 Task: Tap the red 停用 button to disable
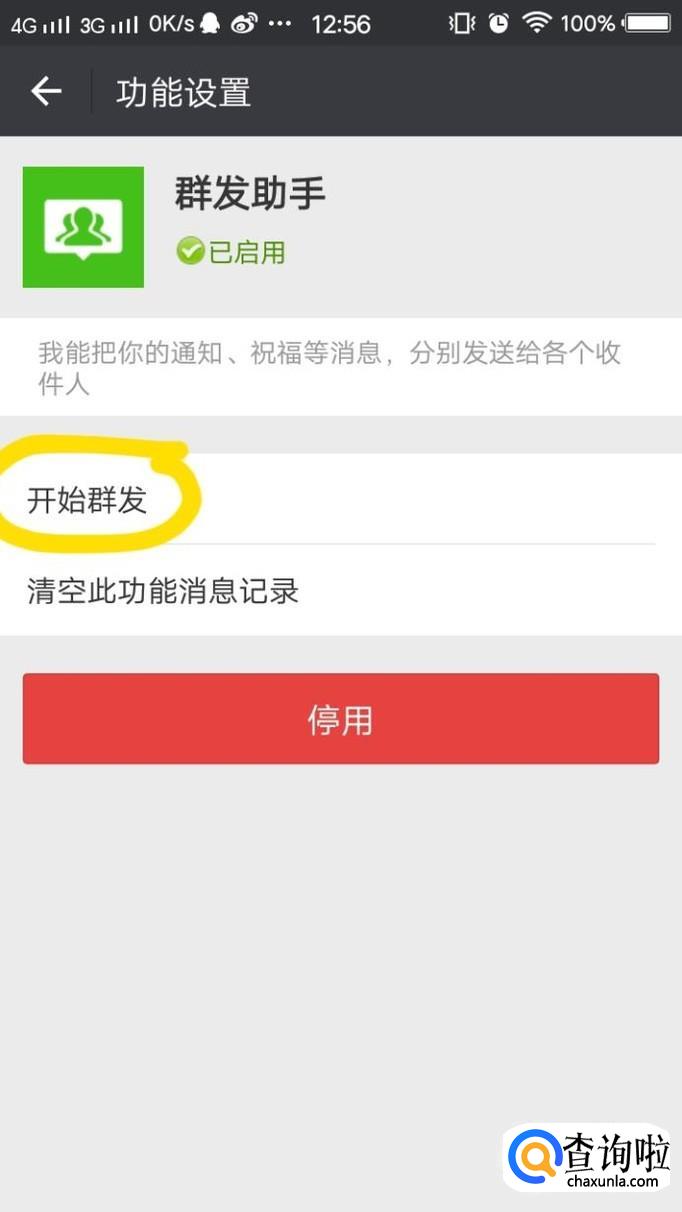coord(341,719)
